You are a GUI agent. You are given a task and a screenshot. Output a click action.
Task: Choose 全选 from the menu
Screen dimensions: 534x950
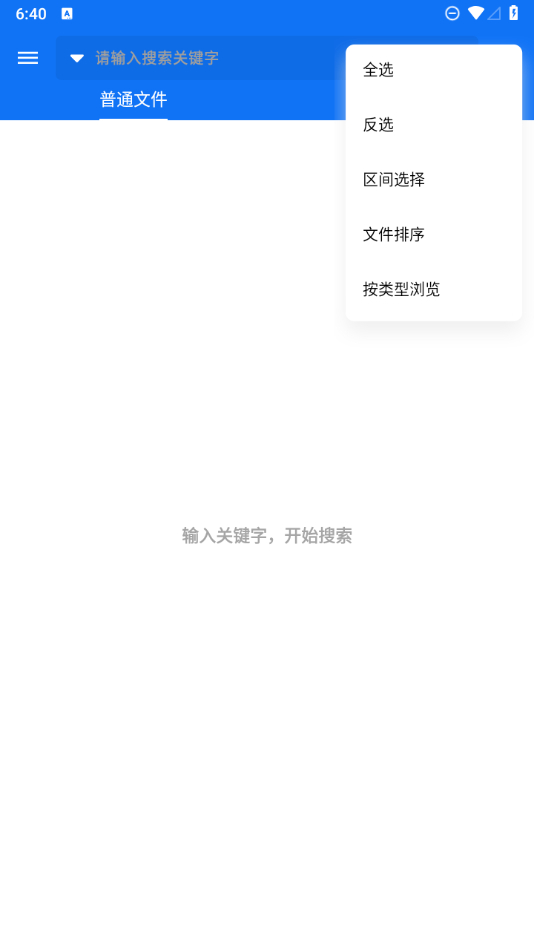[x=433, y=70]
